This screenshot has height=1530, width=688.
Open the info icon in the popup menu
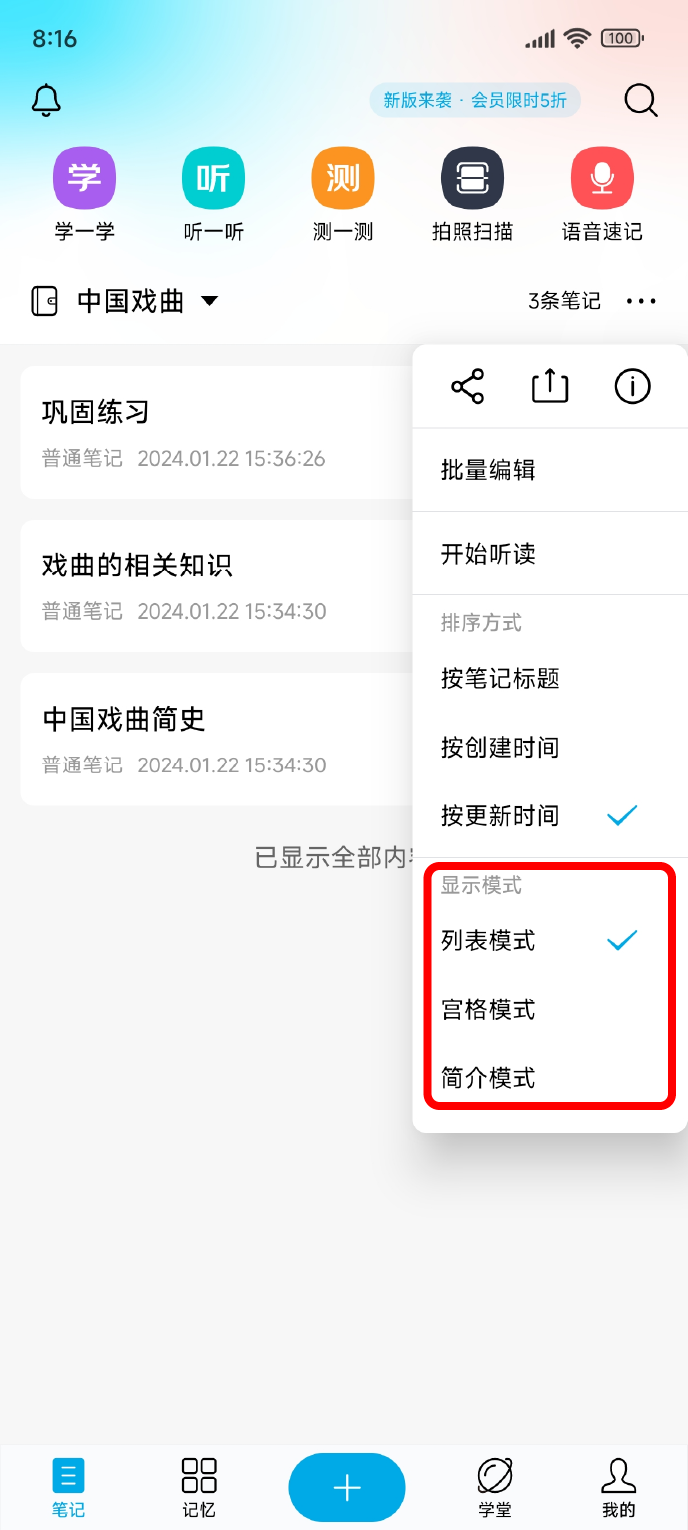pyautogui.click(x=632, y=386)
